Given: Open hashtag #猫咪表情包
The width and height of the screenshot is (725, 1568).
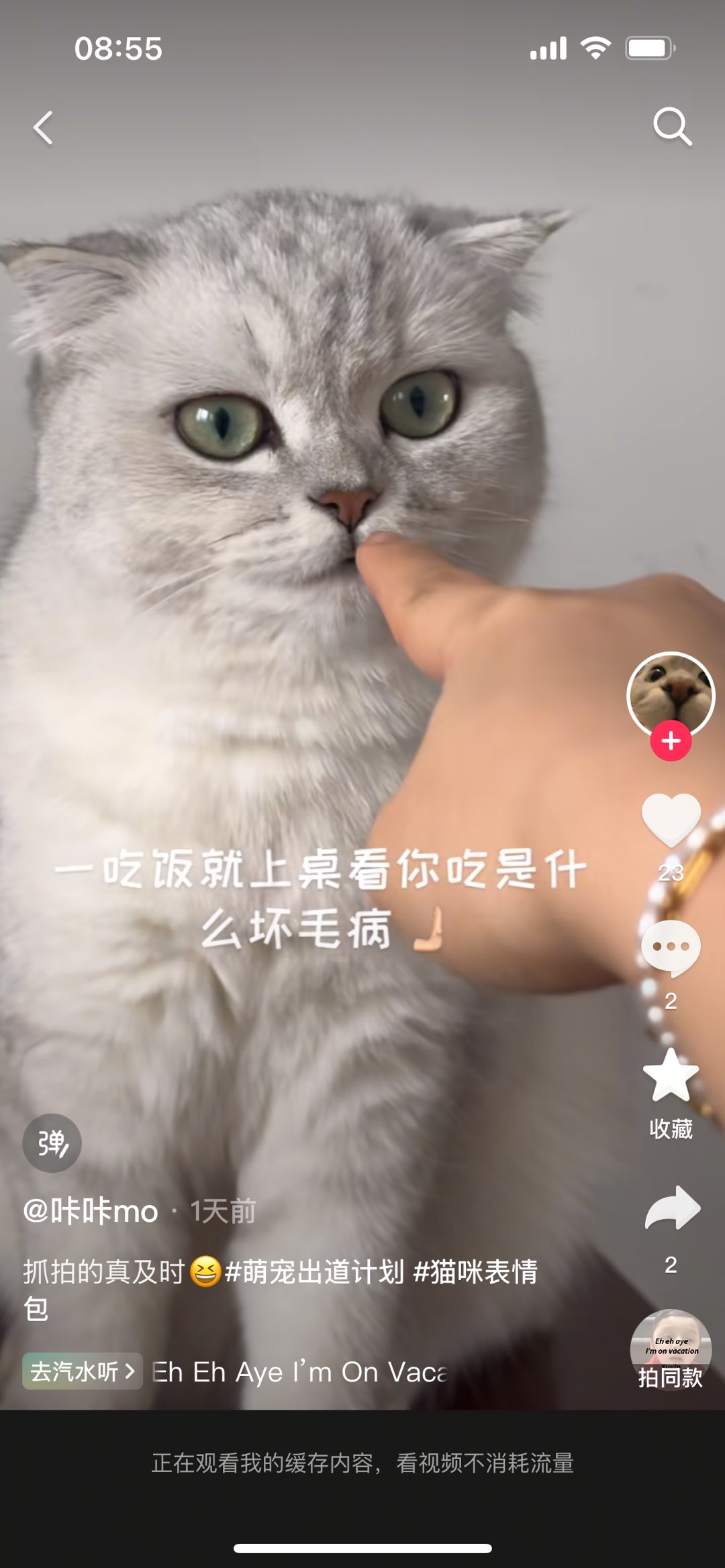Looking at the screenshot, I should pos(475,1271).
